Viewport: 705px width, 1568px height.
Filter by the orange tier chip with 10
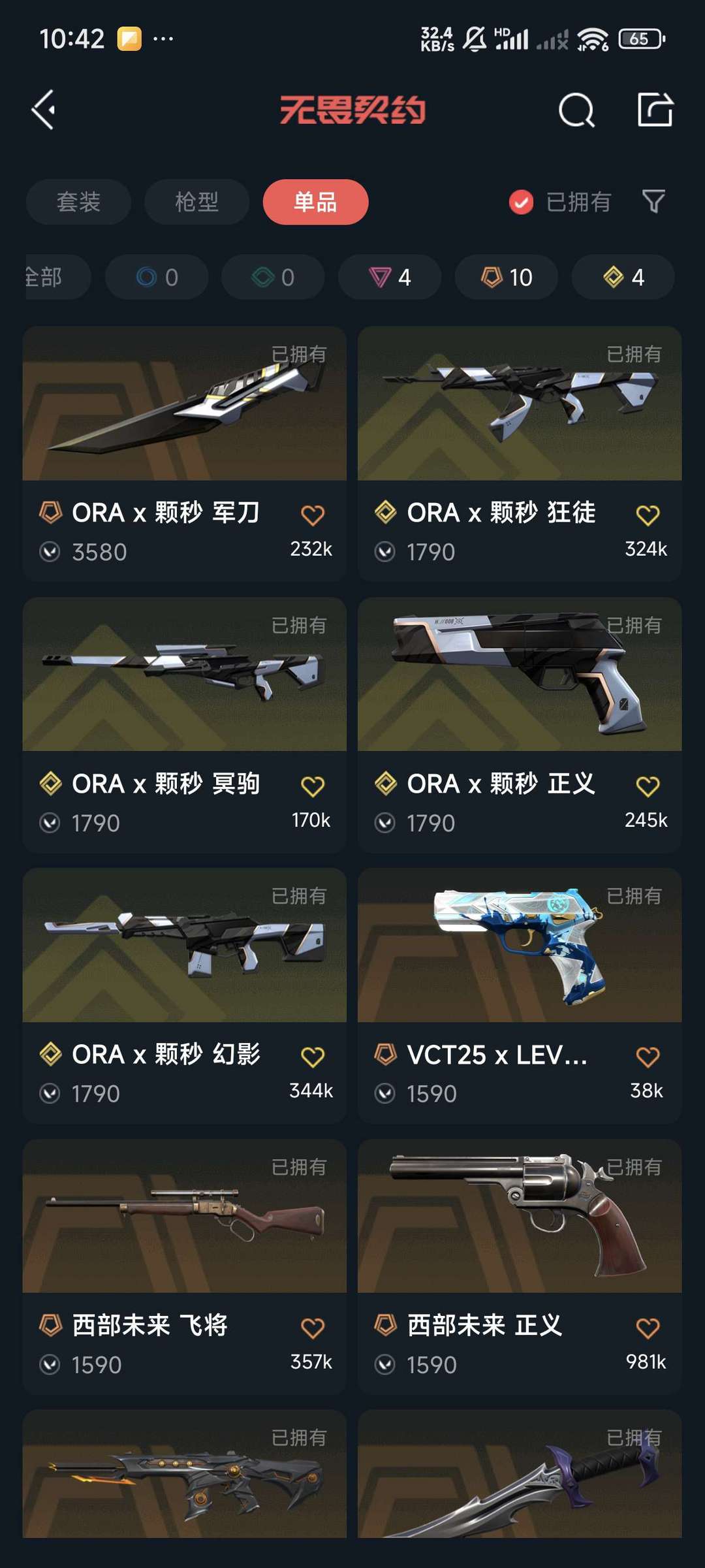tap(507, 277)
